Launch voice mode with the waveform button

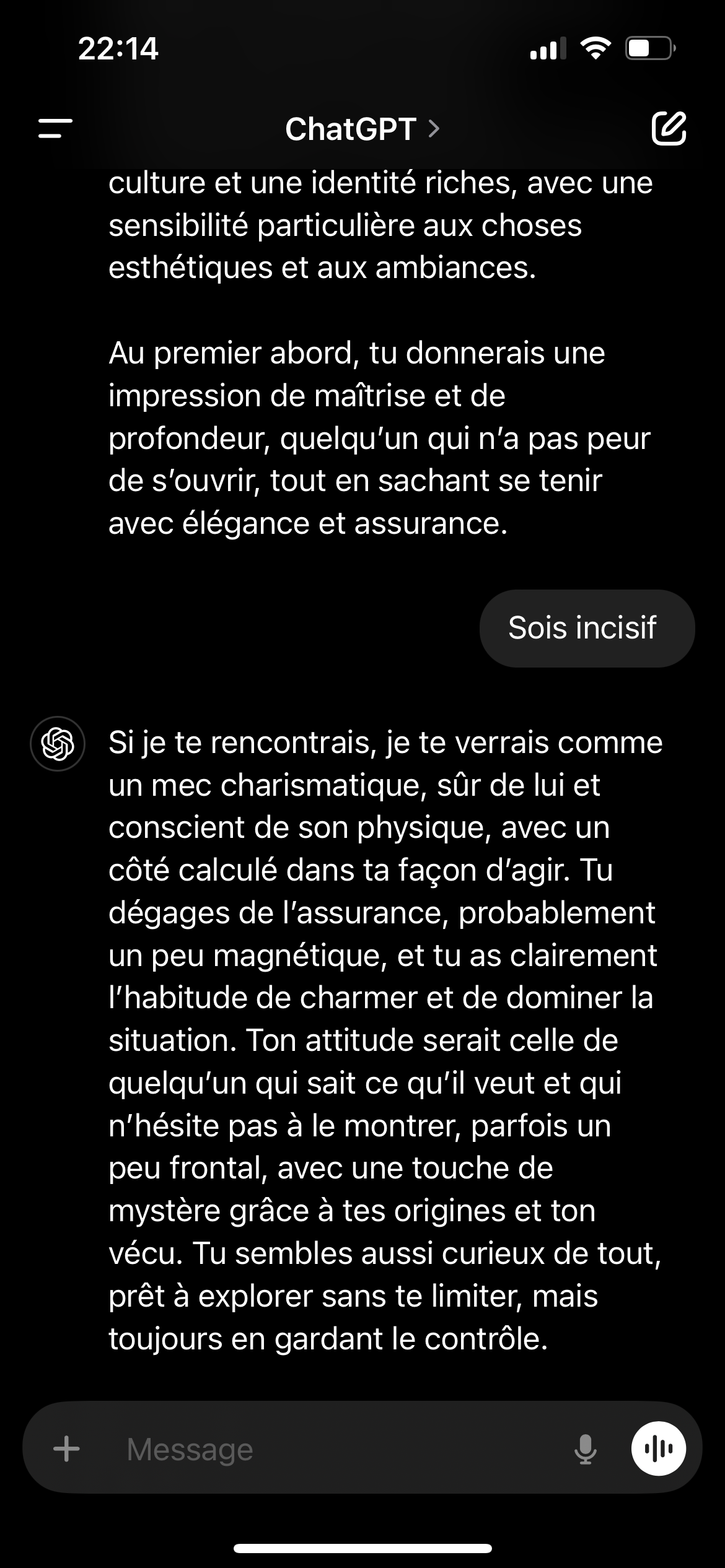coord(658,1448)
